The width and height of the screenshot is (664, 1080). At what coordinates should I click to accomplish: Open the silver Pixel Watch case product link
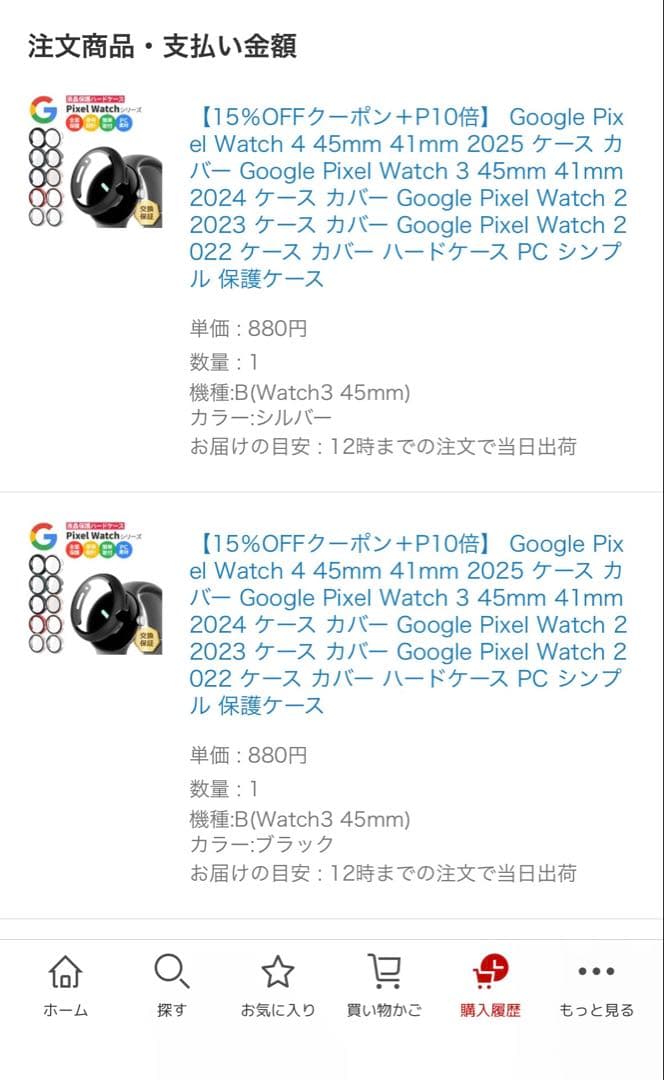click(x=407, y=198)
